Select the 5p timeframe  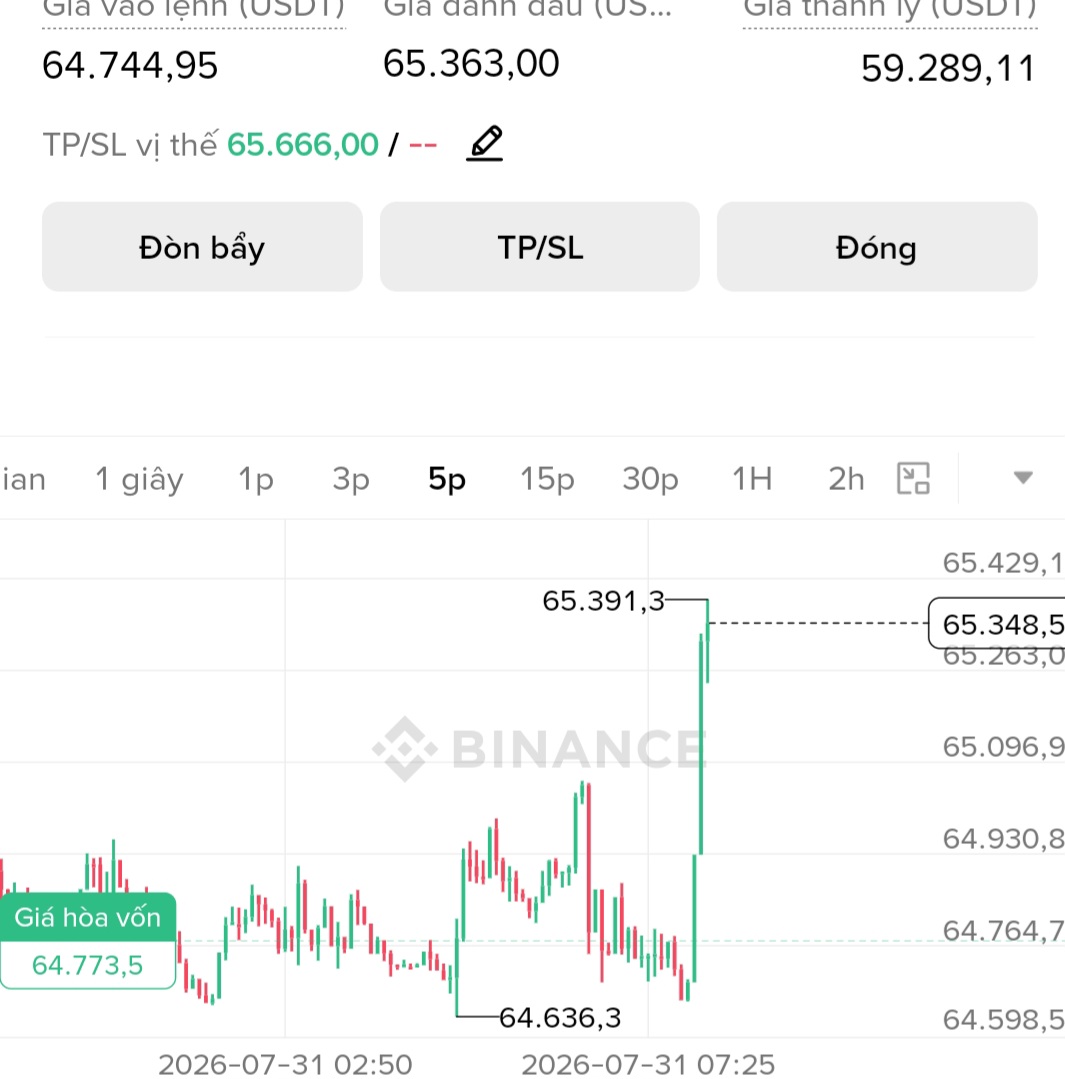(447, 479)
